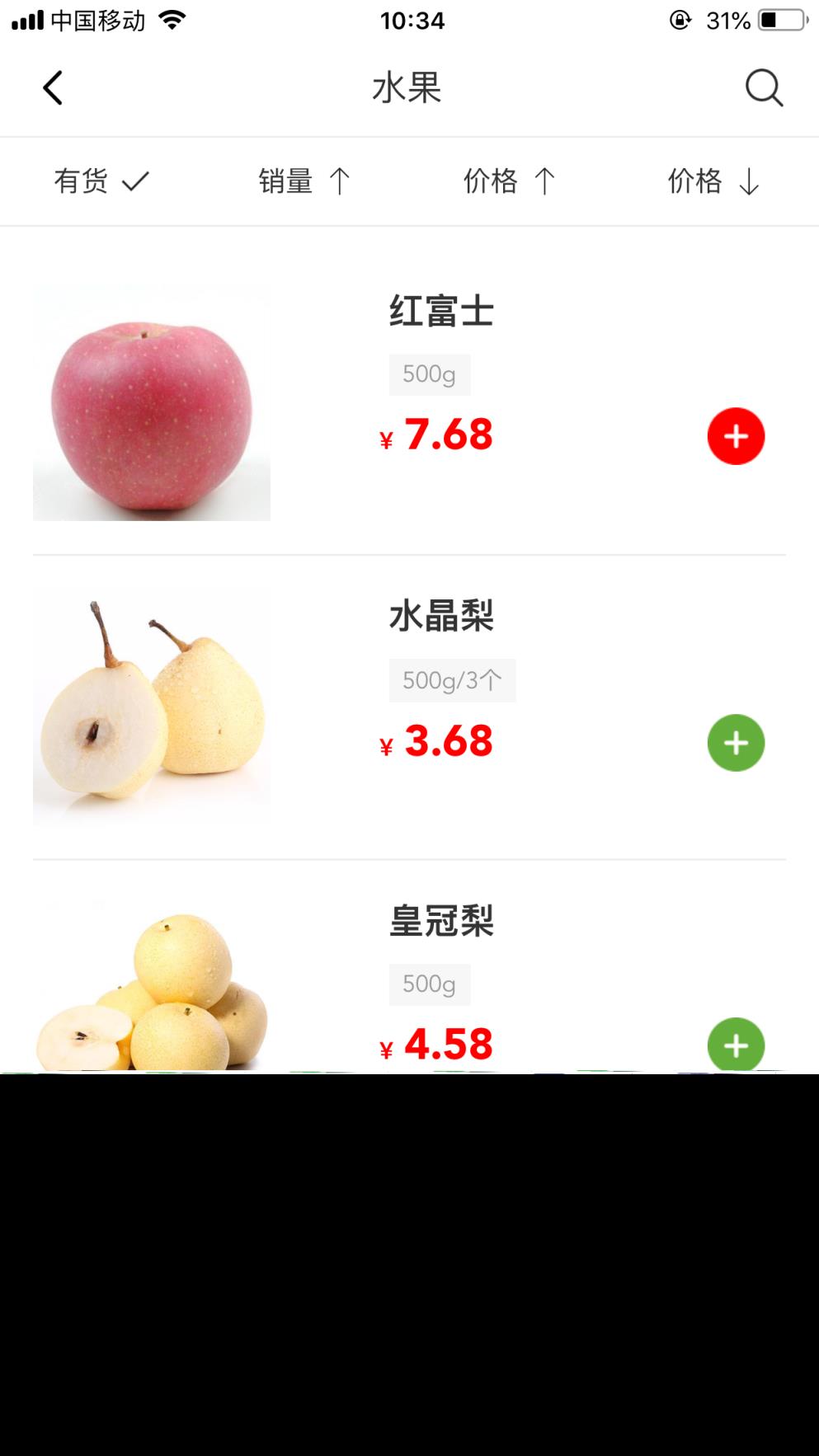Open the 水晶梨 pear product thumbnail
Viewport: 819px width, 1456px height.
coord(151,707)
